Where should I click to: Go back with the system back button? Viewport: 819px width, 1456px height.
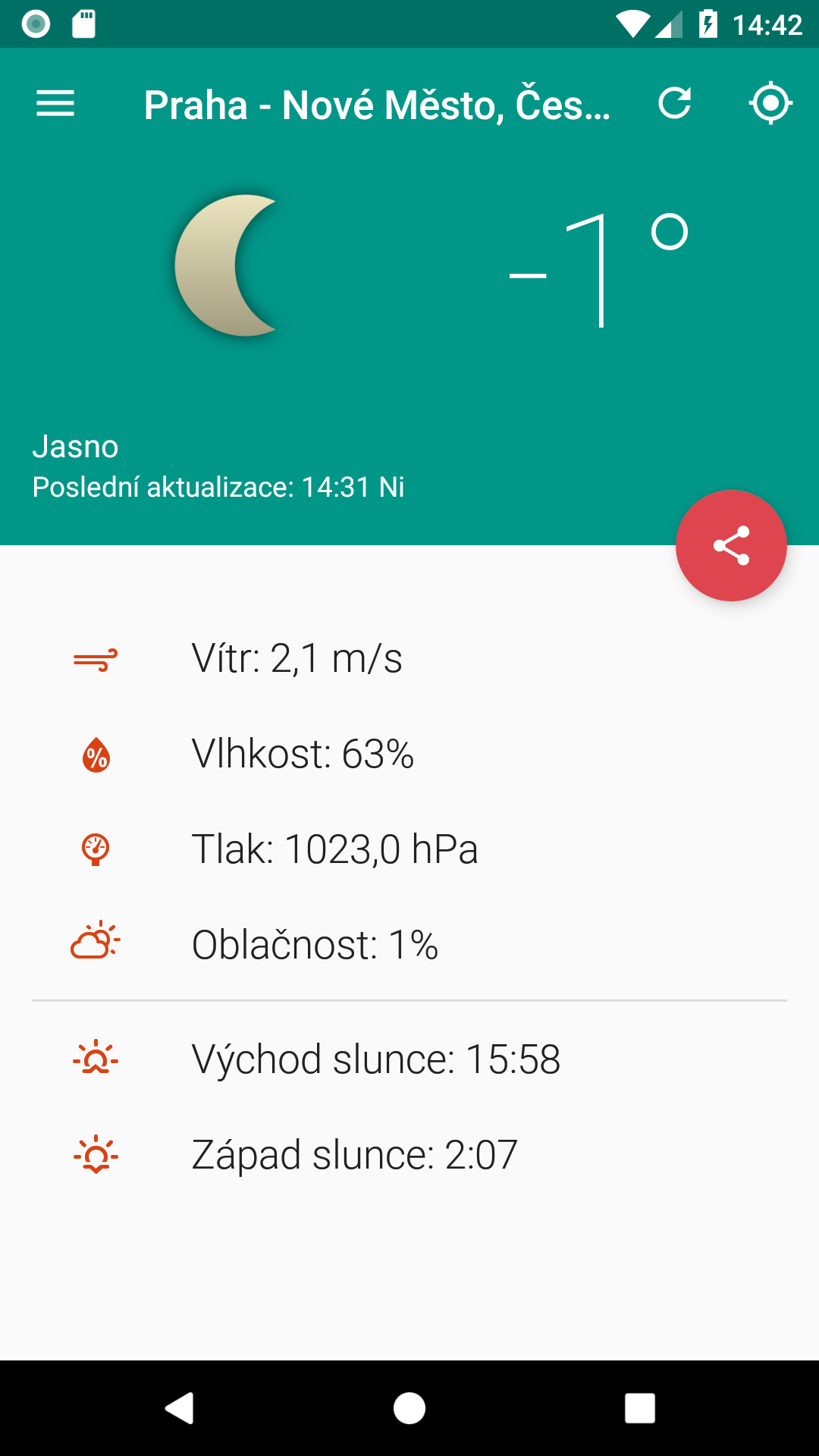pos(180,1408)
